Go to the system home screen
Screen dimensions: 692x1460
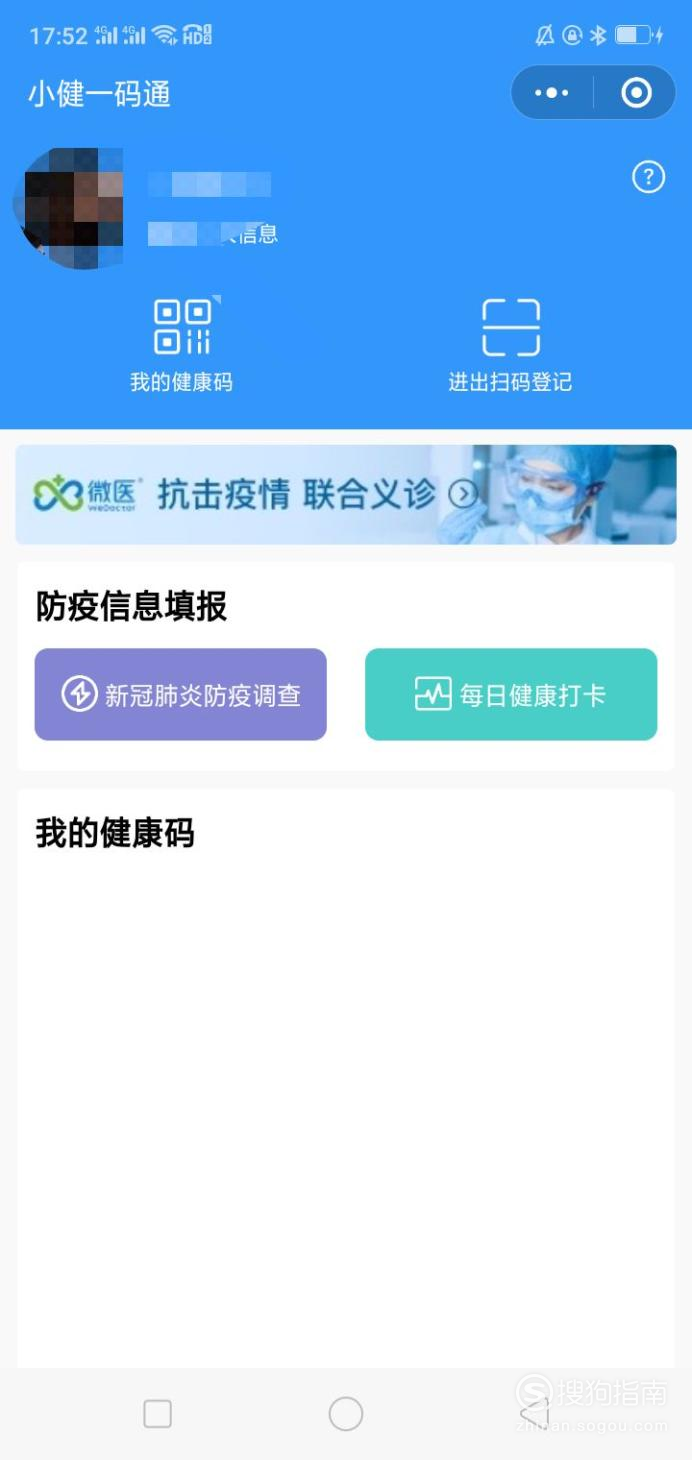point(346,1413)
